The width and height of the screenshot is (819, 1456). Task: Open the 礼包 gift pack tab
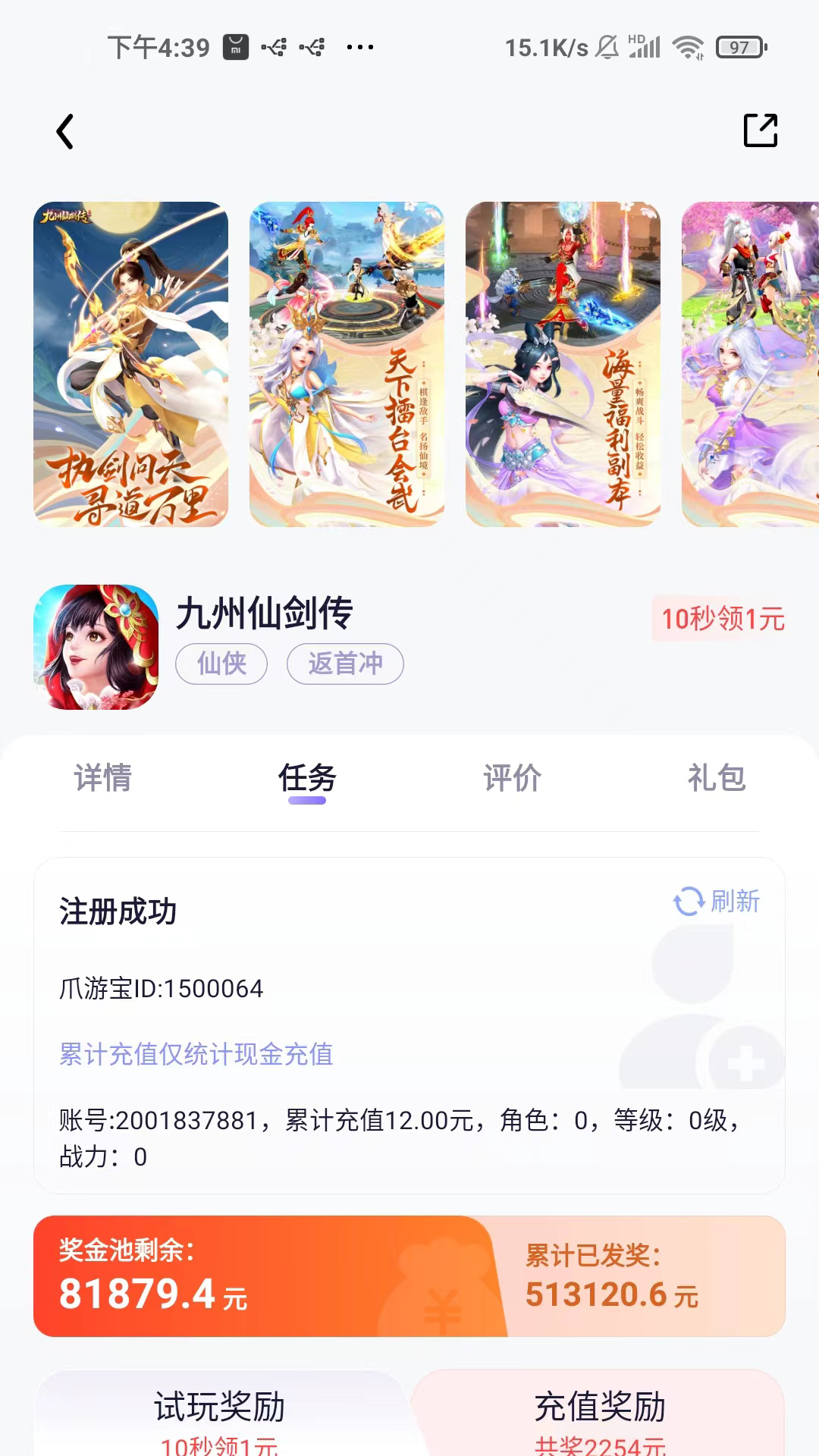(715, 778)
